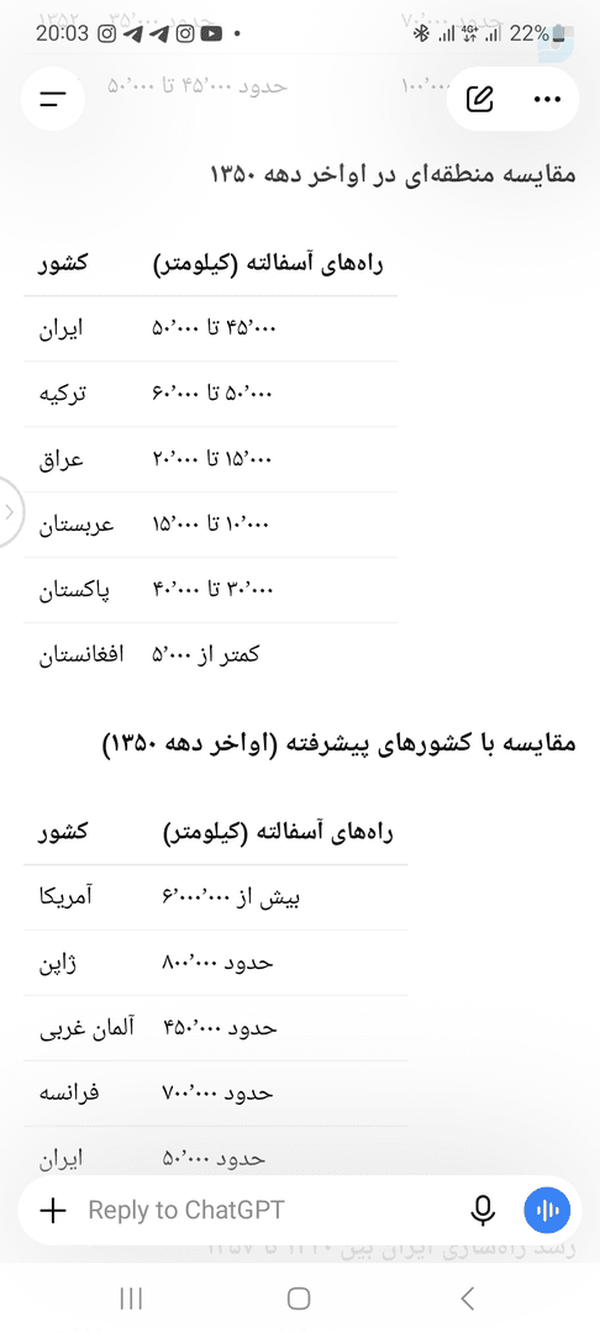Start voice dictation with the microphone
Screen dimensions: 600x1333
click(483, 1210)
